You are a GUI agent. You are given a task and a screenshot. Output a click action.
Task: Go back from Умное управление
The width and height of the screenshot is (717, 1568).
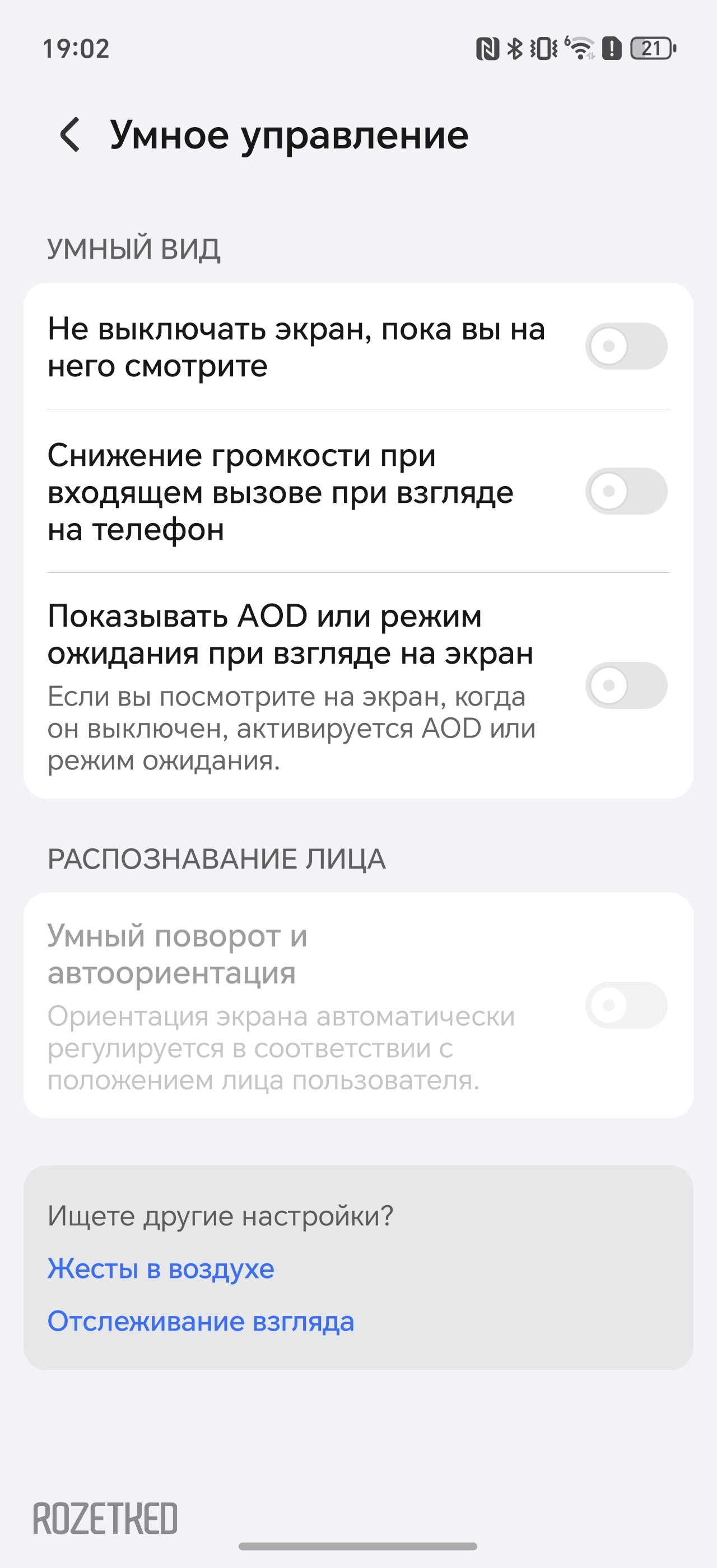[70, 134]
